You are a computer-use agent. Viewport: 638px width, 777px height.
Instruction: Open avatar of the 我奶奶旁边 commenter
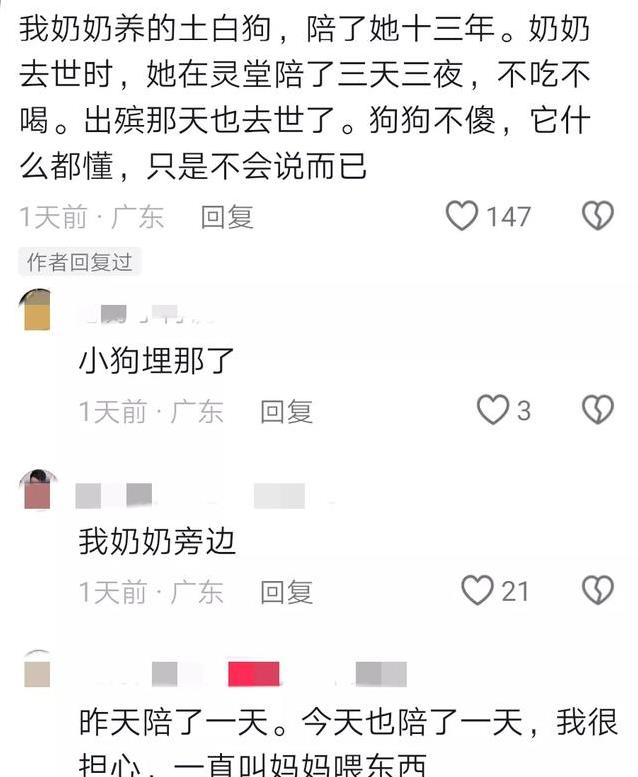point(37,491)
